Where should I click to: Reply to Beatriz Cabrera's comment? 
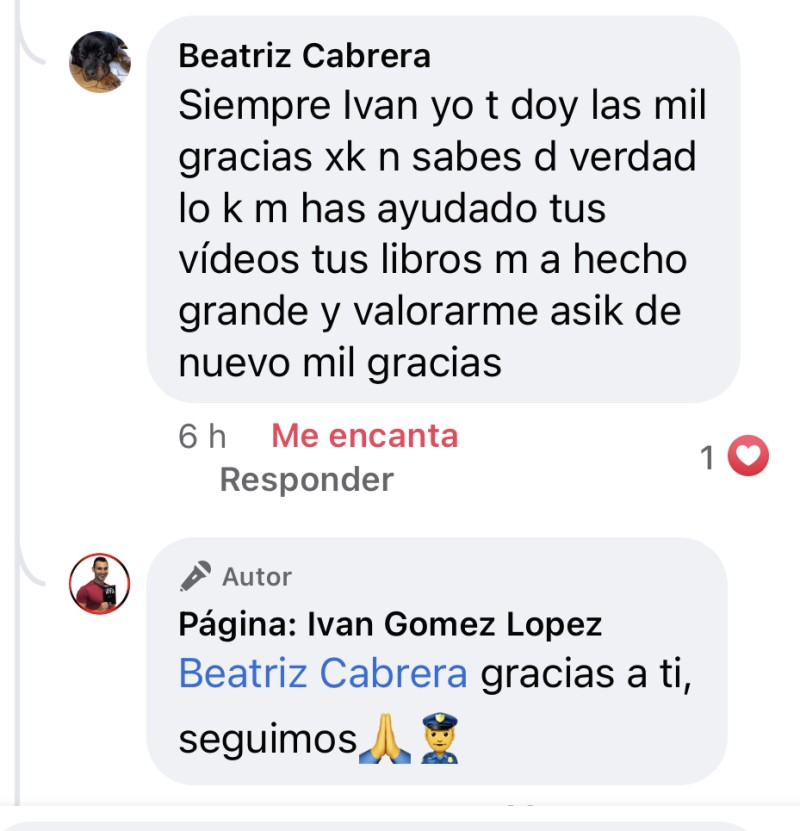(x=306, y=480)
